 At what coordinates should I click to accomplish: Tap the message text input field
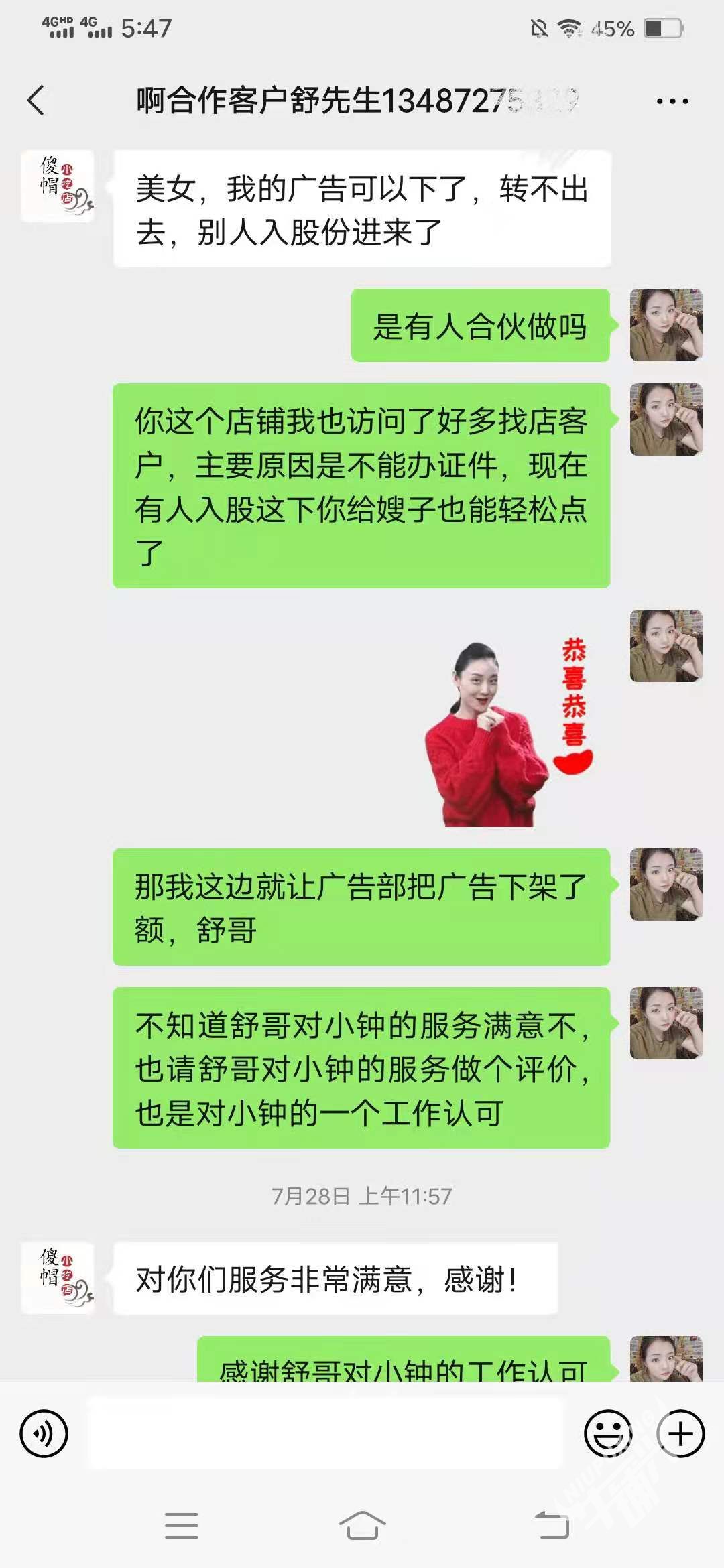326,1433
